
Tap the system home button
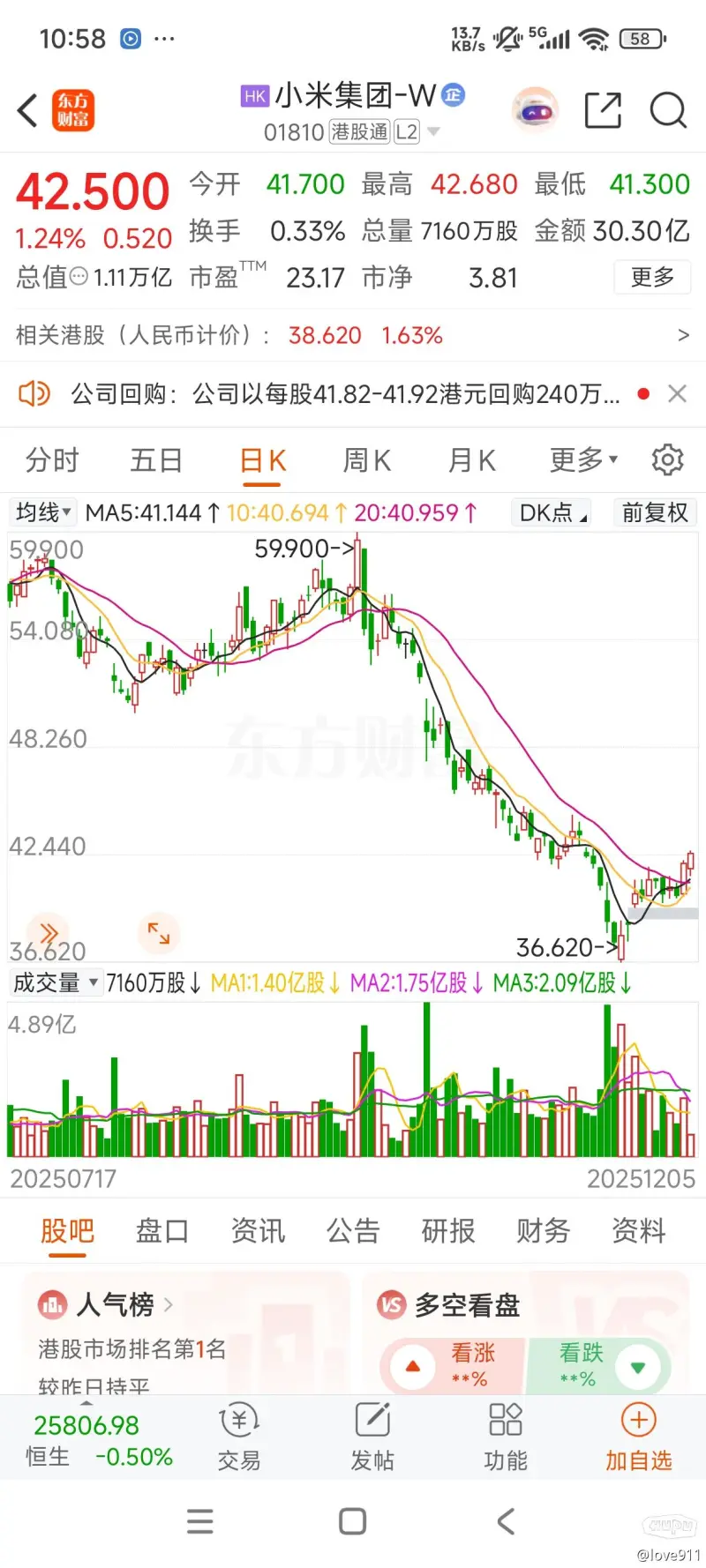pyautogui.click(x=352, y=1521)
